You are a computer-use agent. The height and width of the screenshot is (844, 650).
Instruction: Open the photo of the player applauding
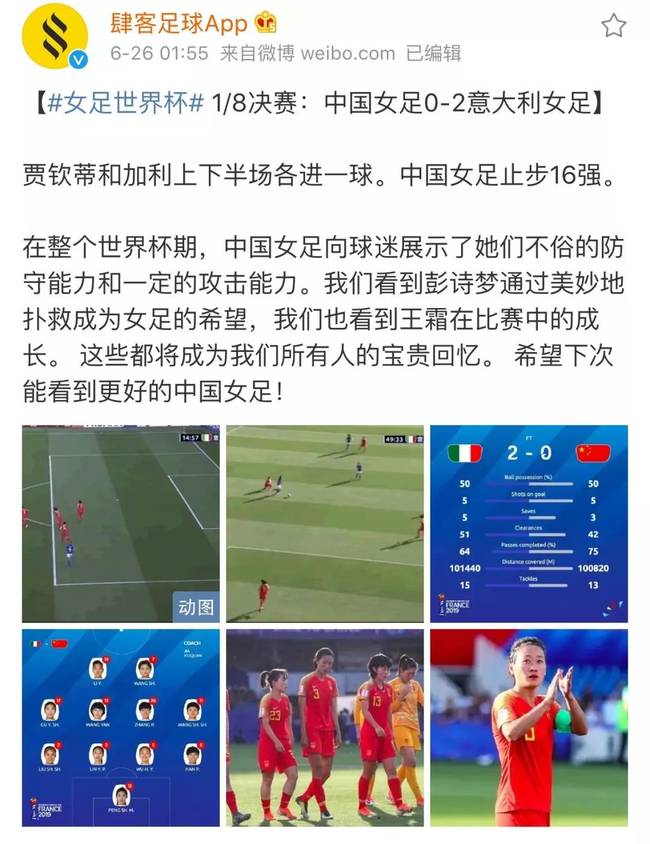(x=528, y=727)
